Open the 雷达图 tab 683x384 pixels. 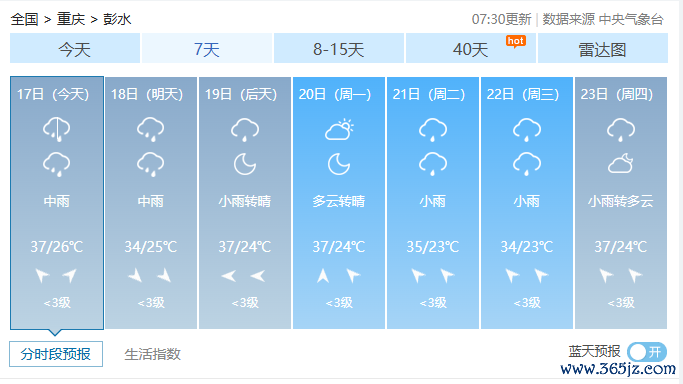tap(603, 48)
